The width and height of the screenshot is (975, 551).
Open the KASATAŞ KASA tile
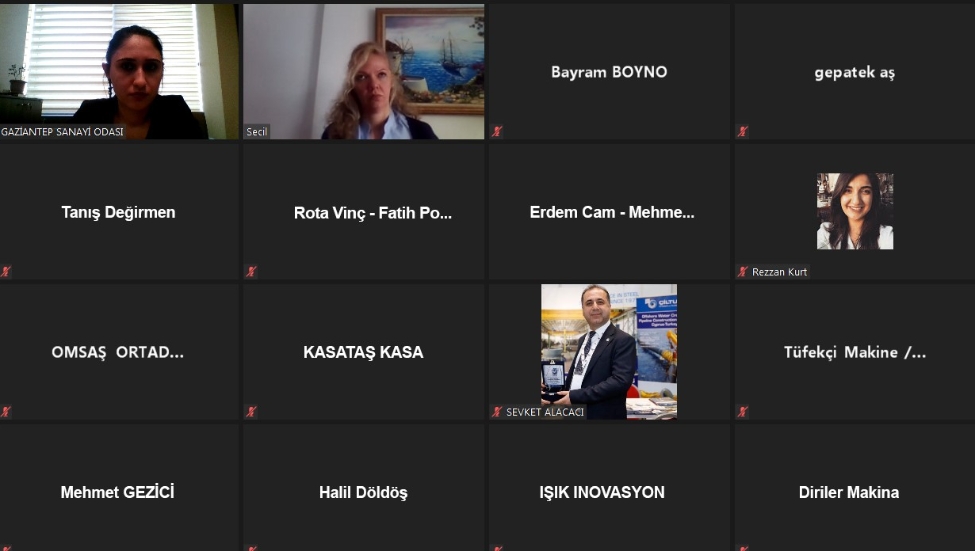click(x=364, y=352)
